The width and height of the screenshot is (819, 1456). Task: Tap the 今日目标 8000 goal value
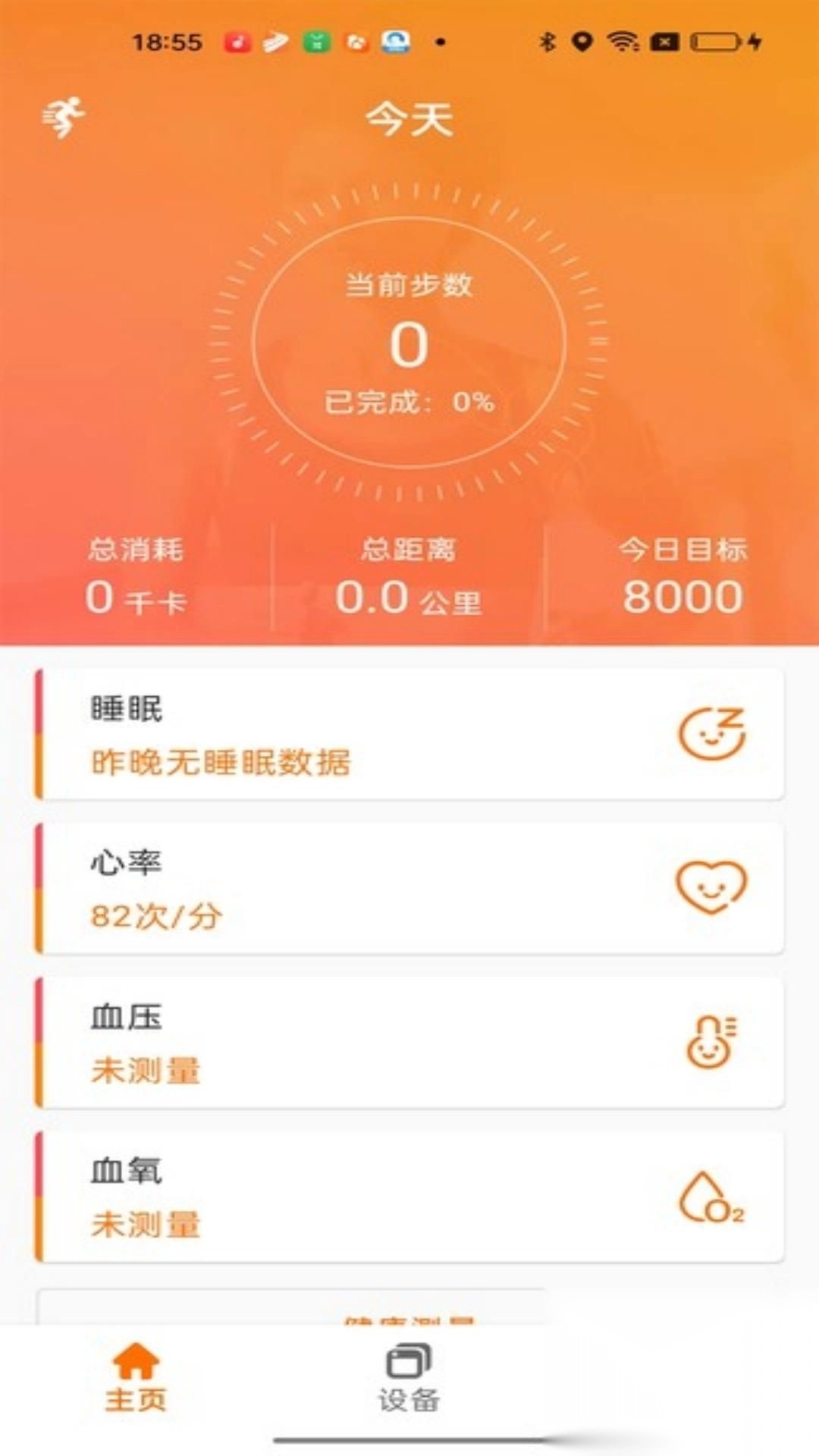682,596
